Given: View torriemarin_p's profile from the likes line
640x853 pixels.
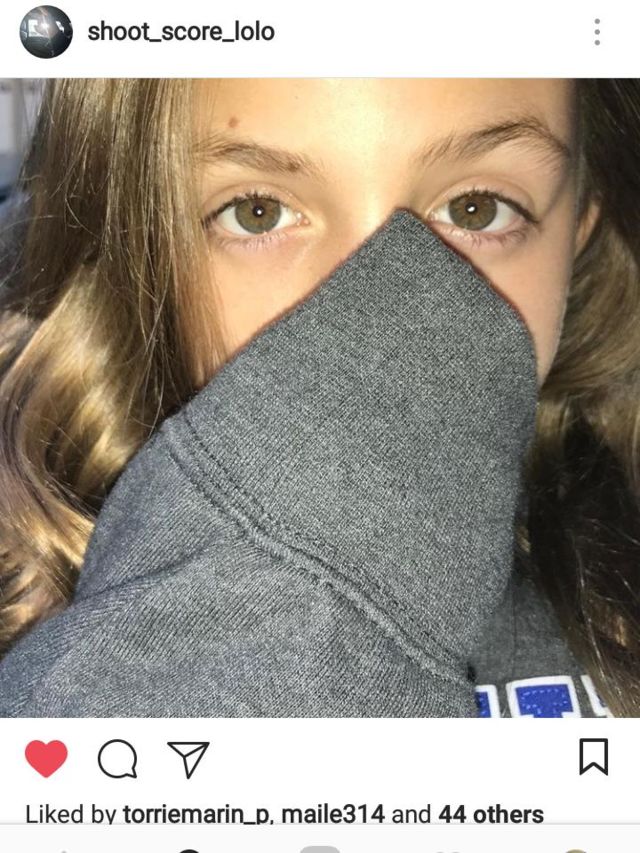Looking at the screenshot, I should tap(196, 814).
